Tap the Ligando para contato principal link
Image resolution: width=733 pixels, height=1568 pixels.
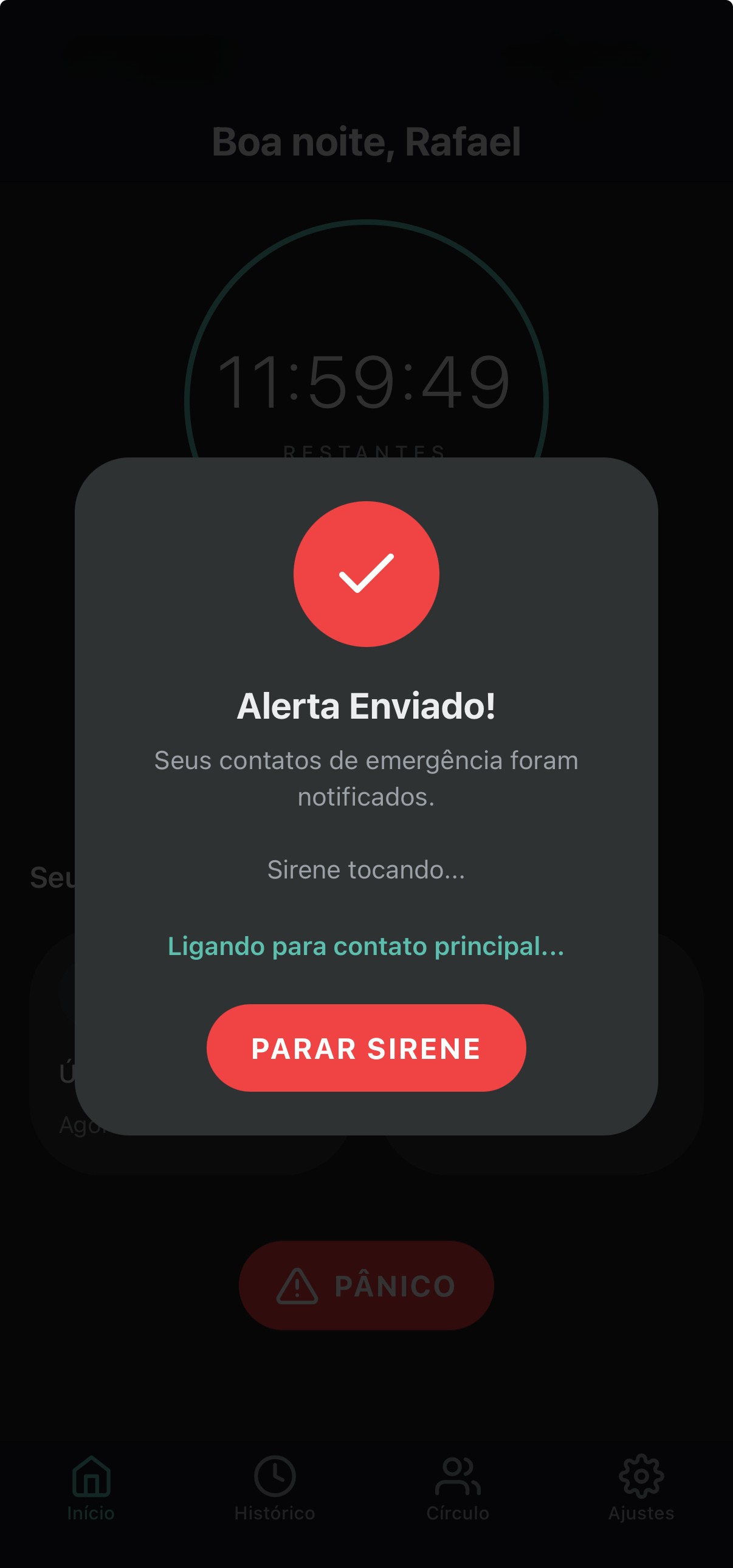(366, 946)
